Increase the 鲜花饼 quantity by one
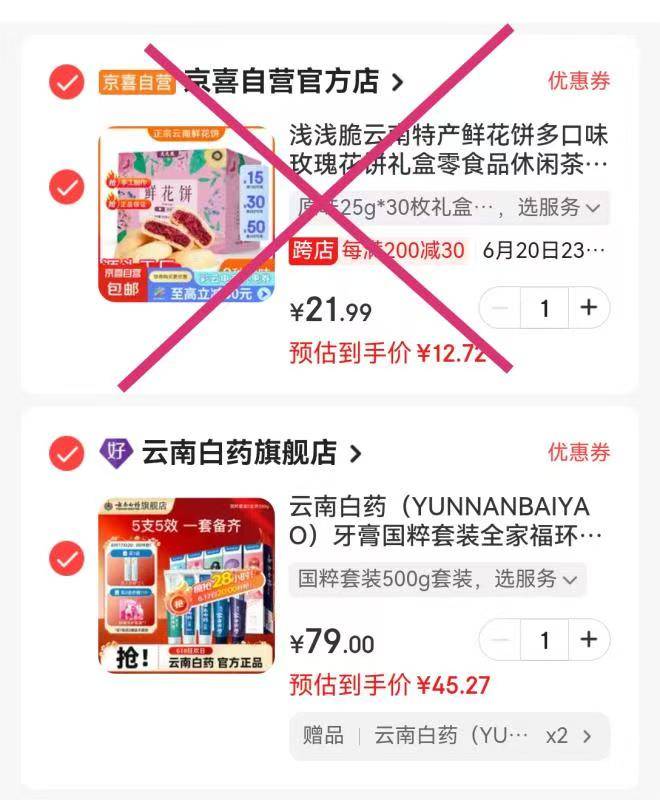Screen dimensions: 660x800 click(x=589, y=308)
